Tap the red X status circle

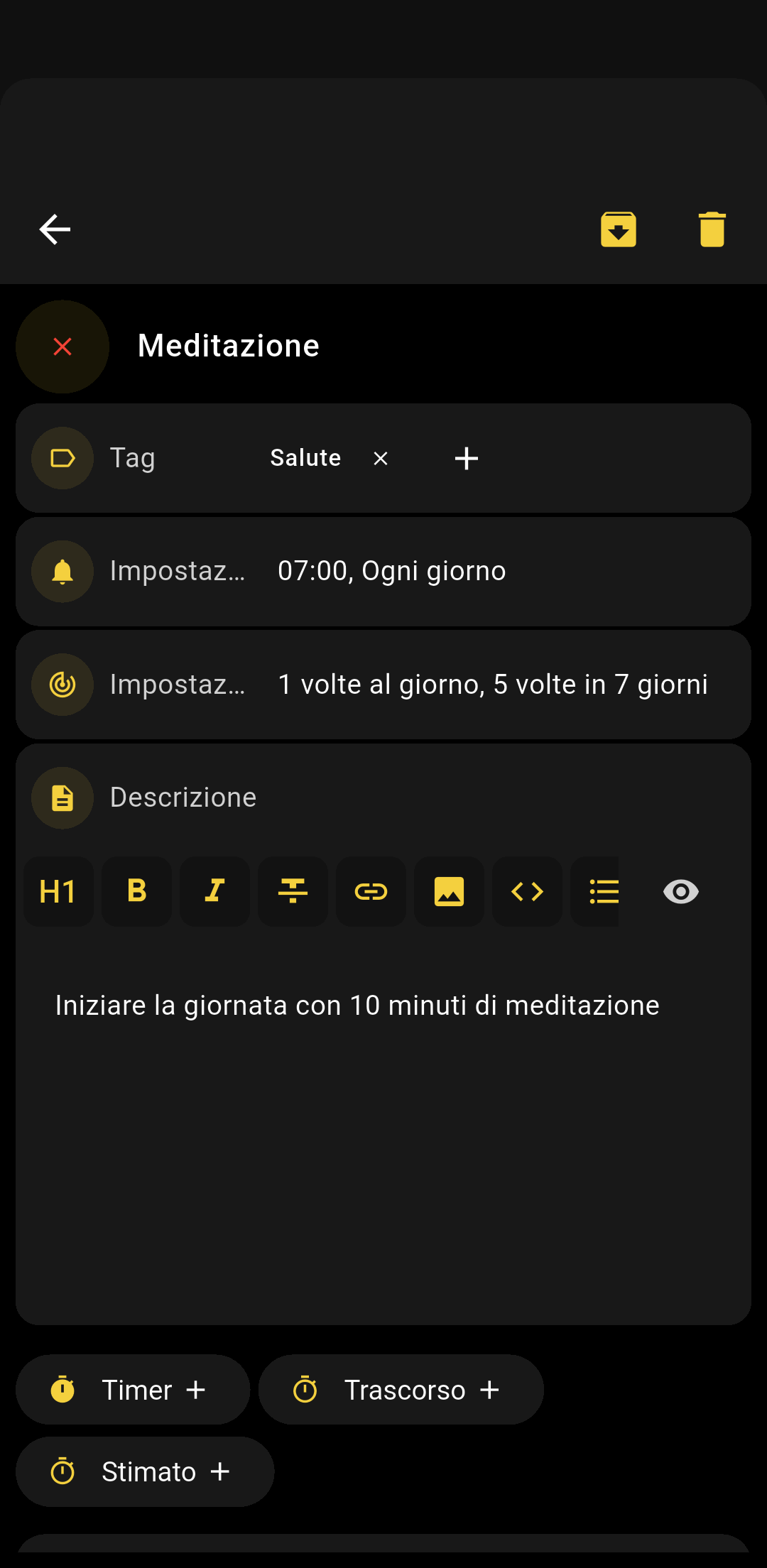62,347
